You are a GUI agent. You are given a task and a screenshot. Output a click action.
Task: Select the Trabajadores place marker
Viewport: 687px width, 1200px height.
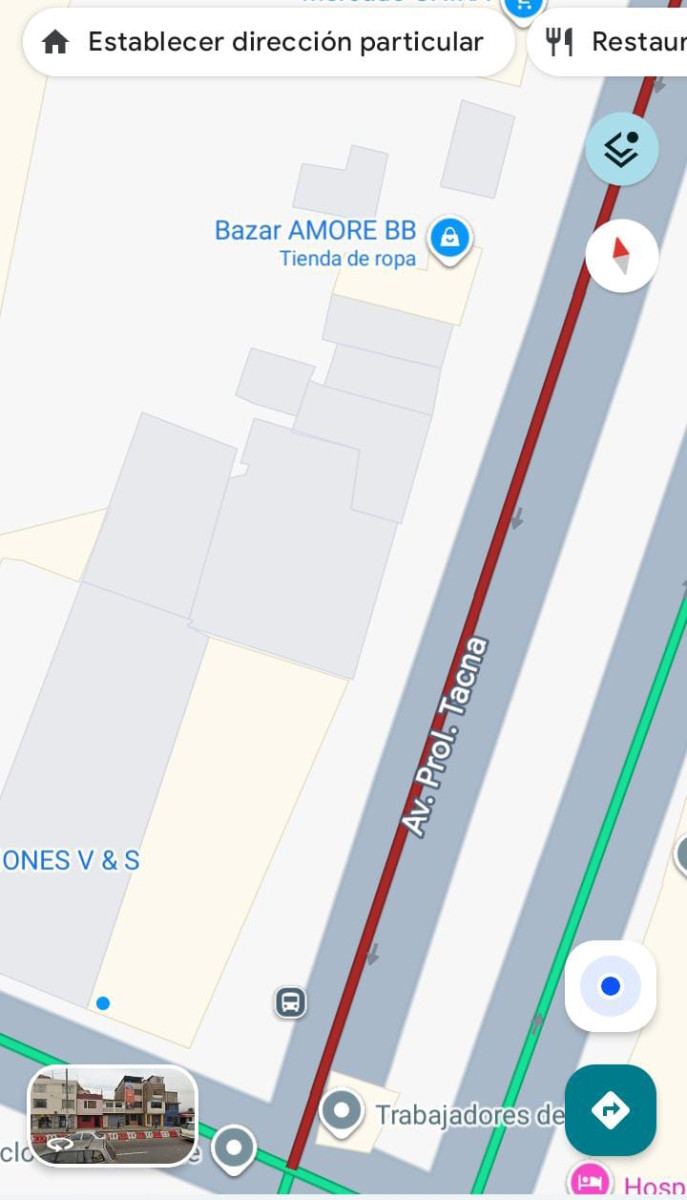(x=341, y=1112)
